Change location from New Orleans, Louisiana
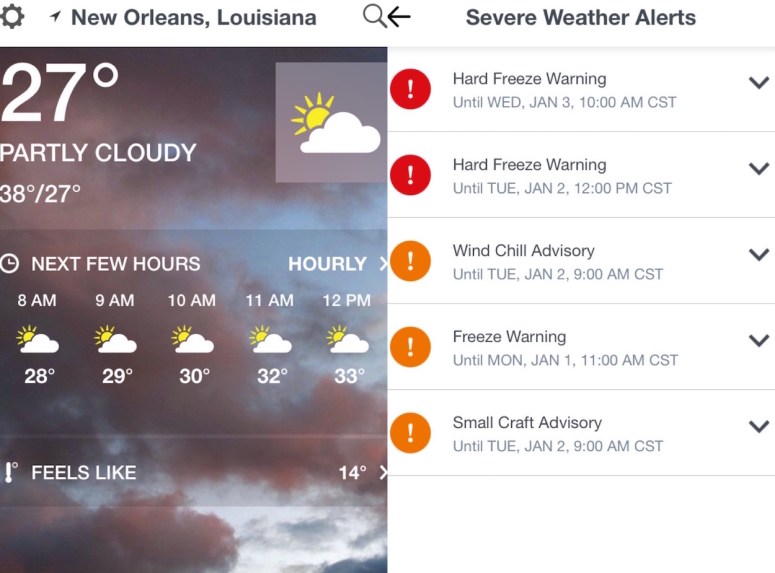Viewport: 775px width, 573px height. click(x=183, y=17)
